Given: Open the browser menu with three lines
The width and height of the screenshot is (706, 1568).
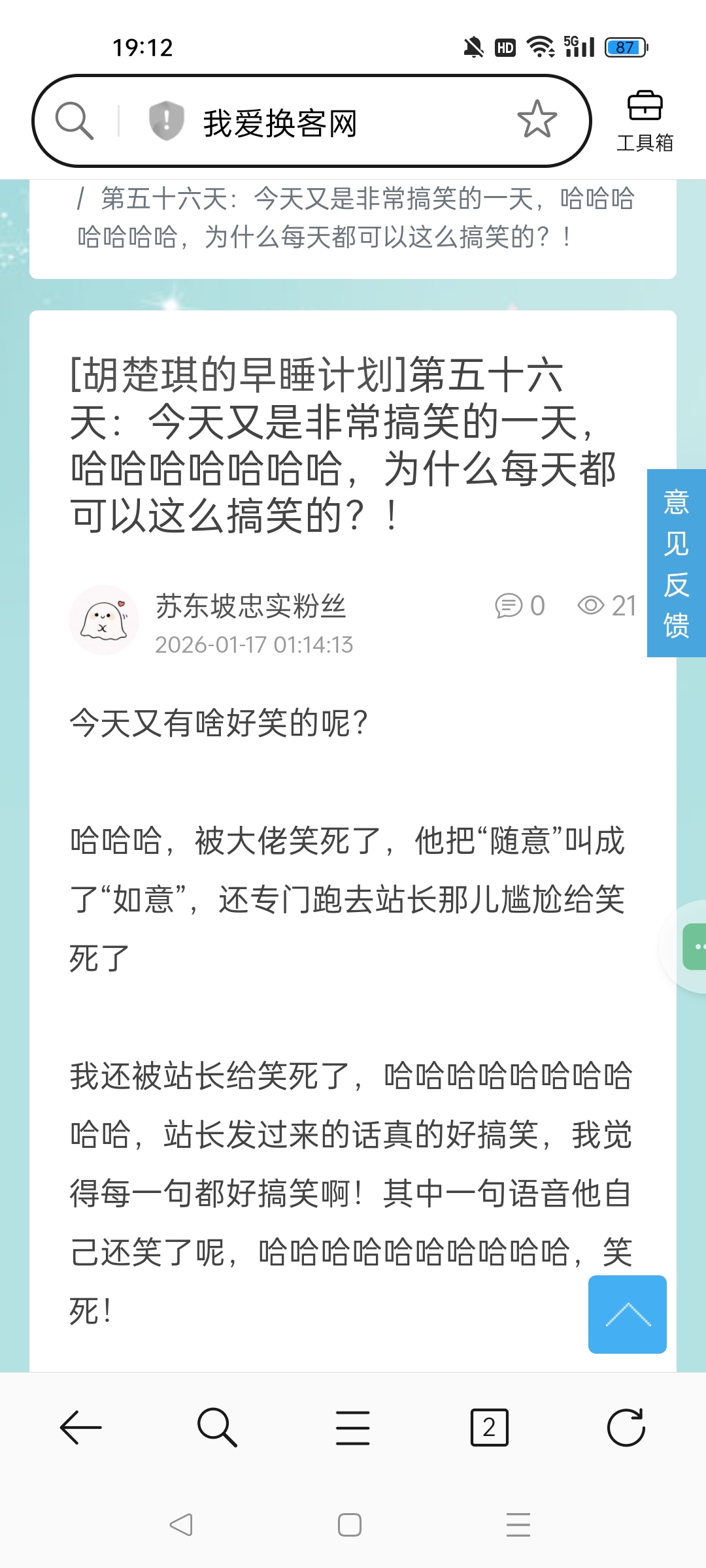Looking at the screenshot, I should 353,1428.
